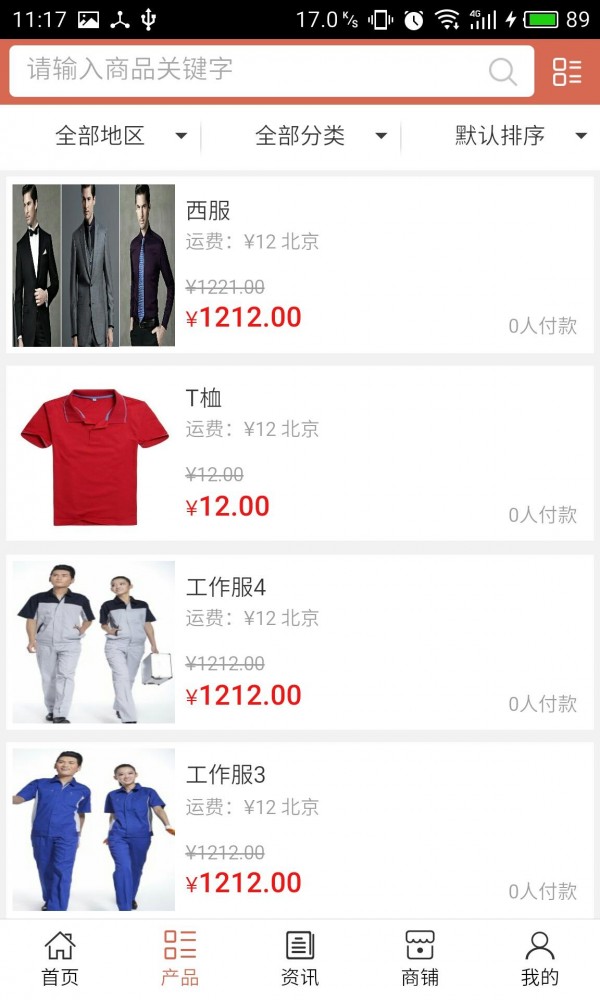Viewport: 600px width, 1000px height.
Task: Select the 产品 tab
Action: click(x=180, y=958)
